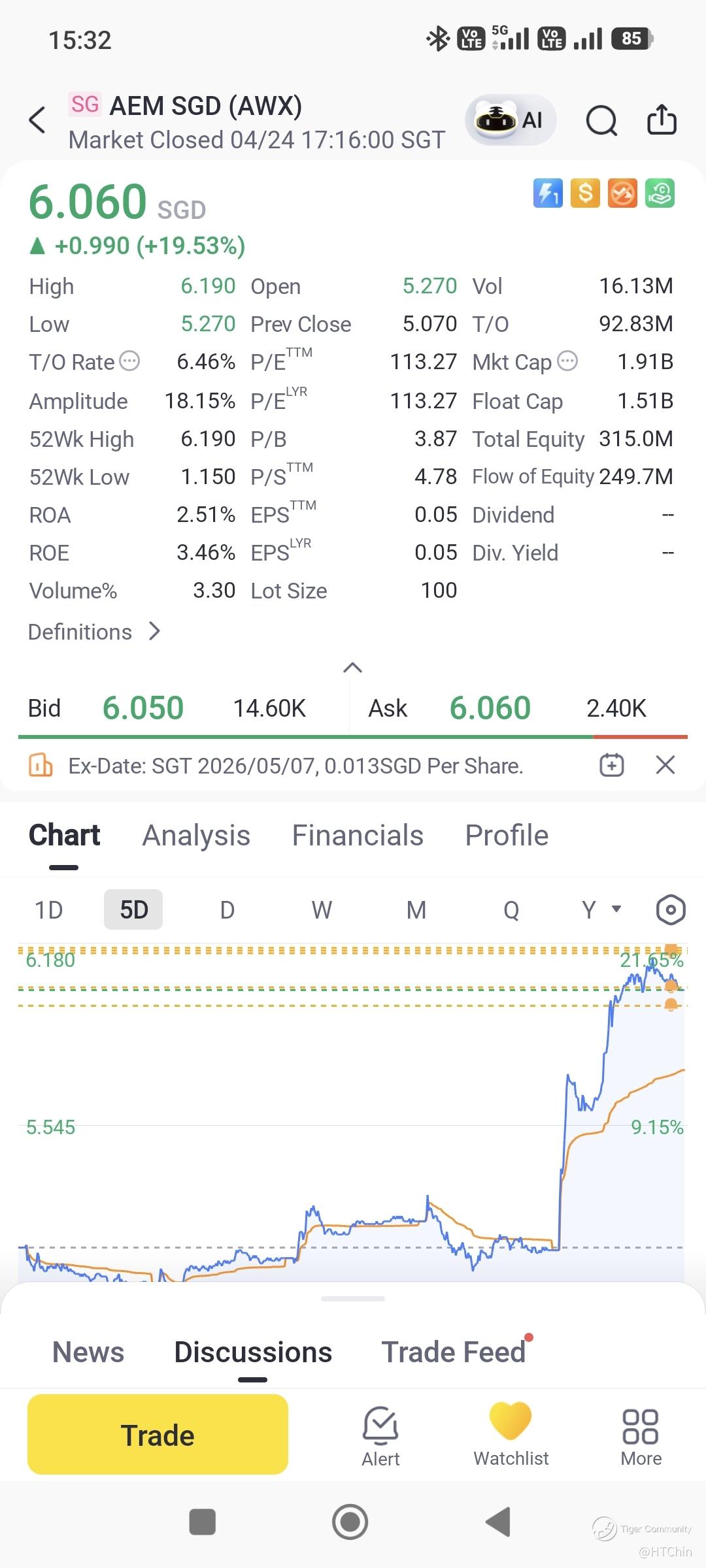Collapse the stock details with the up chevron
706x1568 pixels.
pos(352,668)
